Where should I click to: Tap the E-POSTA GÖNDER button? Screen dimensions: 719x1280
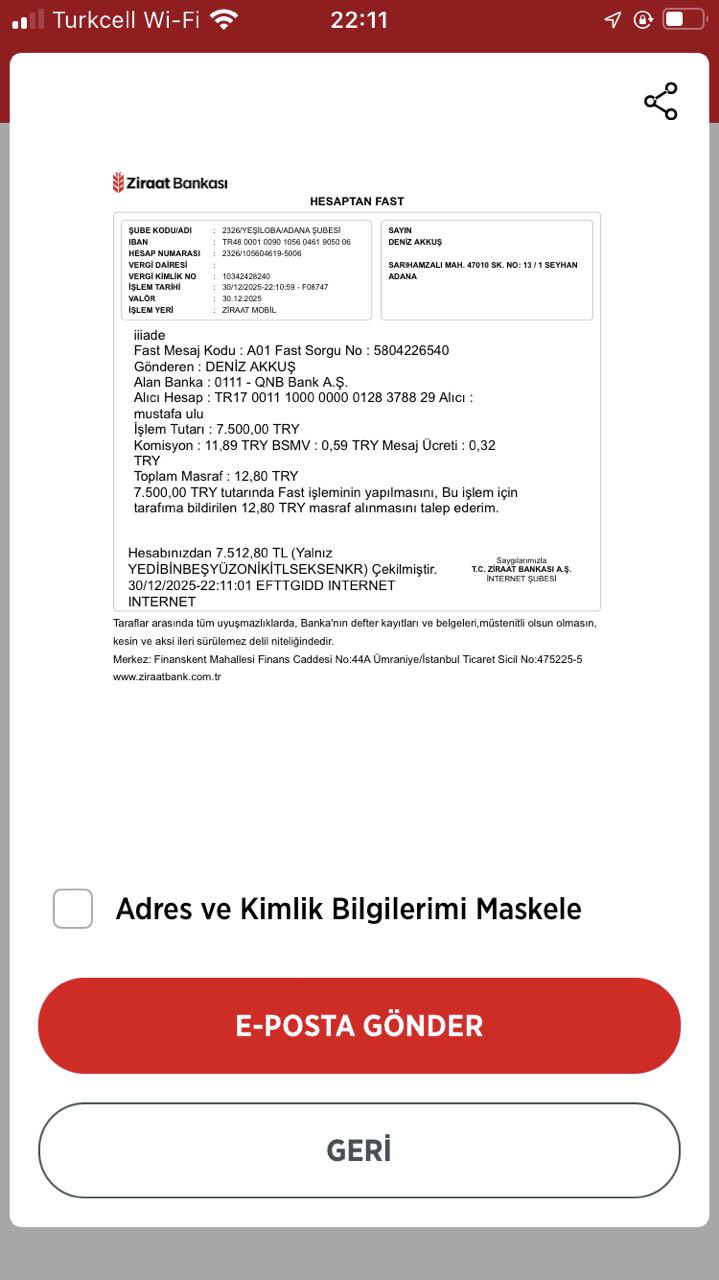tap(359, 1025)
